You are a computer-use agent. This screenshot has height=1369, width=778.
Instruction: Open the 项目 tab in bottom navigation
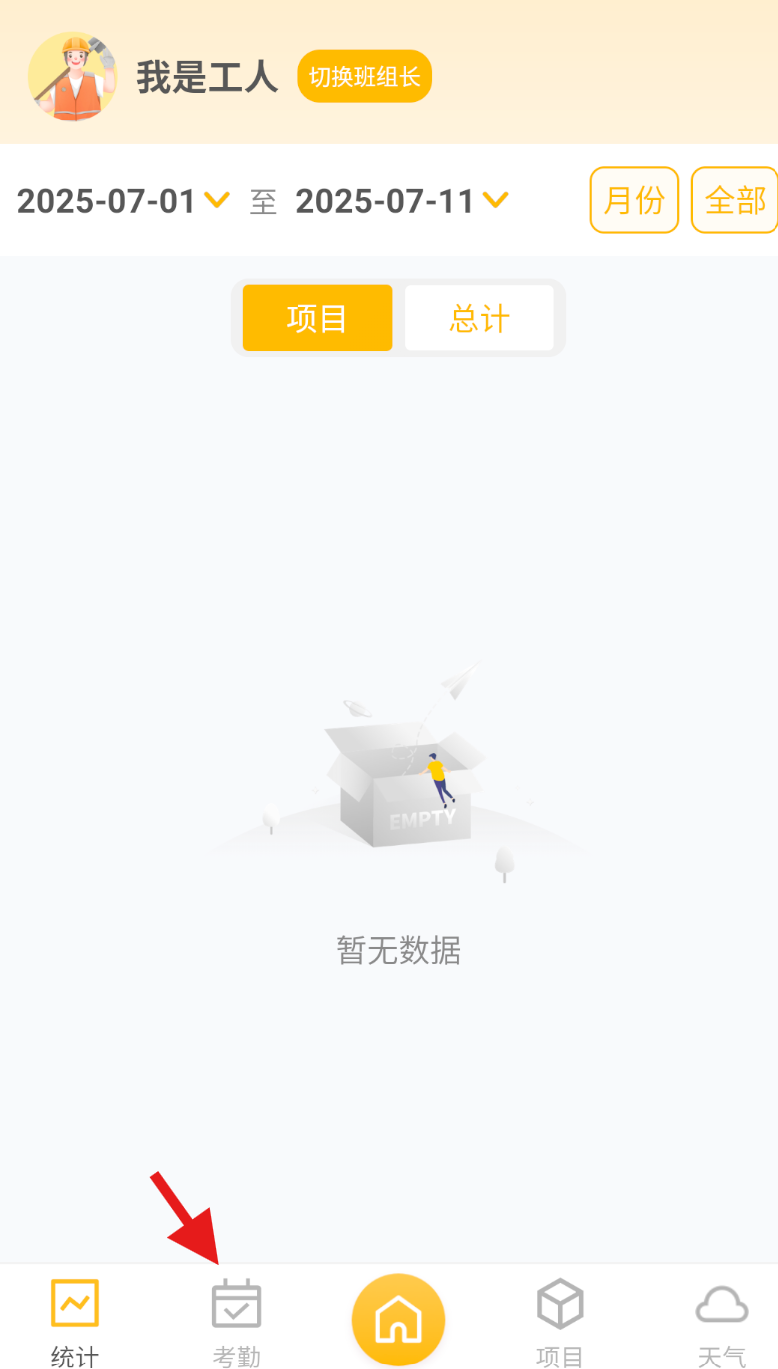pyautogui.click(x=559, y=1320)
